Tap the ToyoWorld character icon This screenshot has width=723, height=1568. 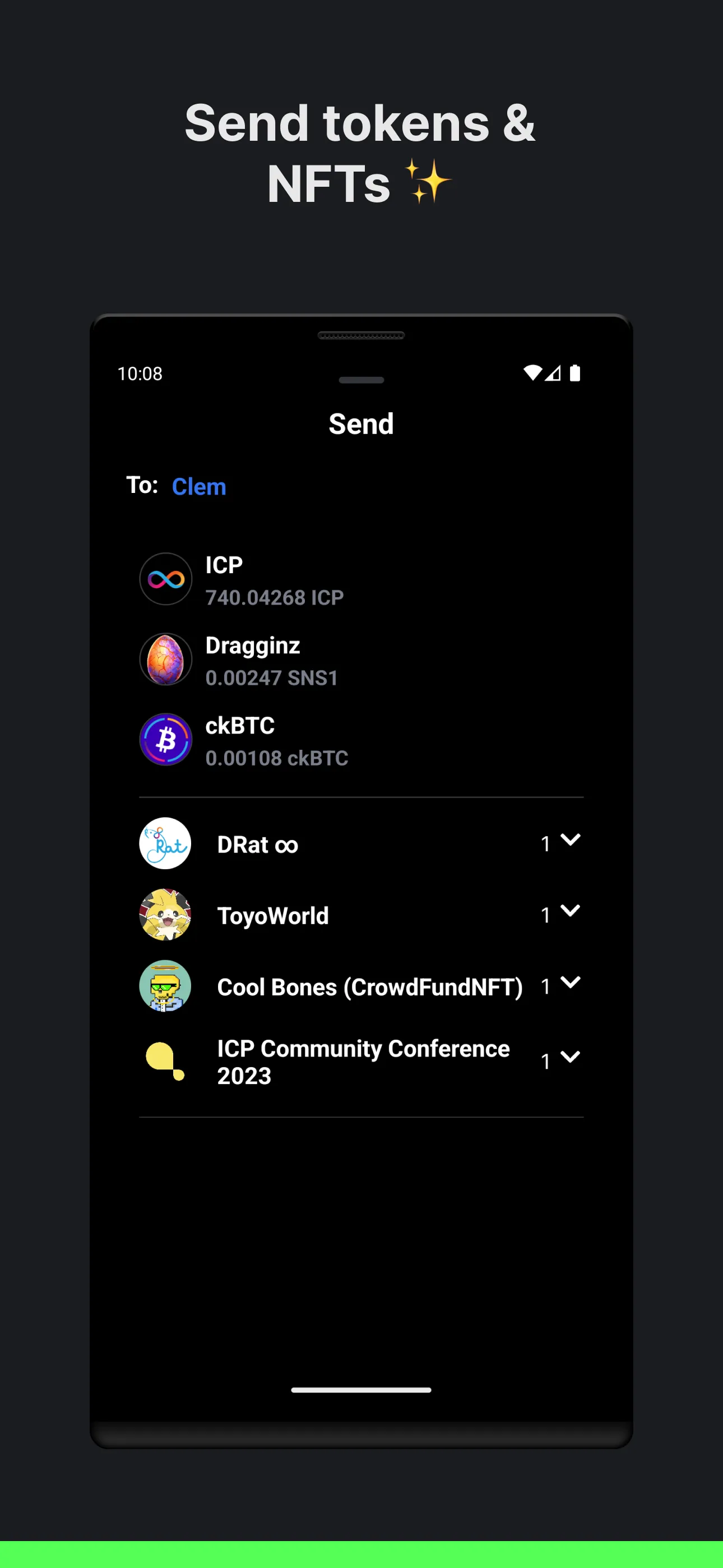click(x=165, y=915)
